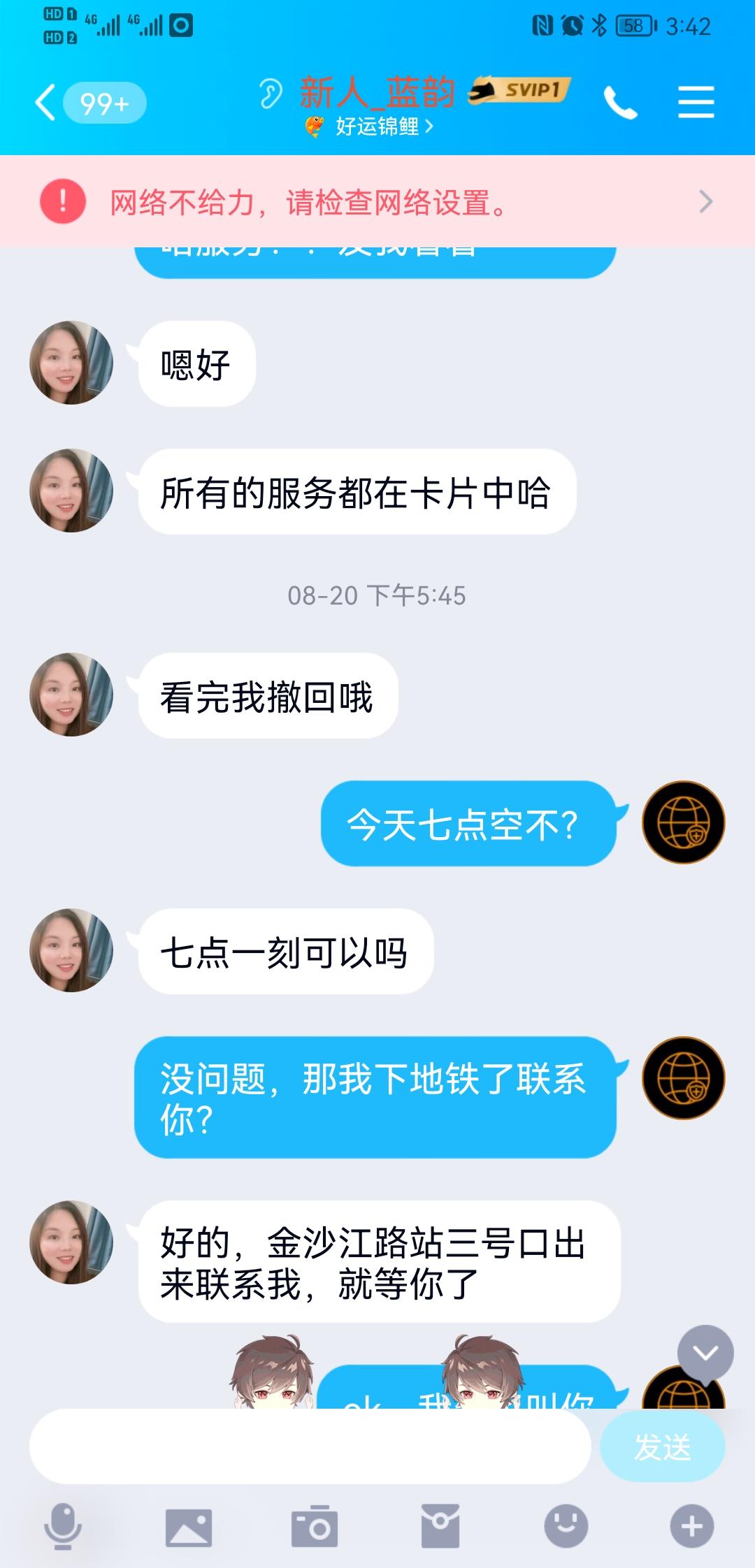
Task: Send a red packet
Action: [x=440, y=1527]
